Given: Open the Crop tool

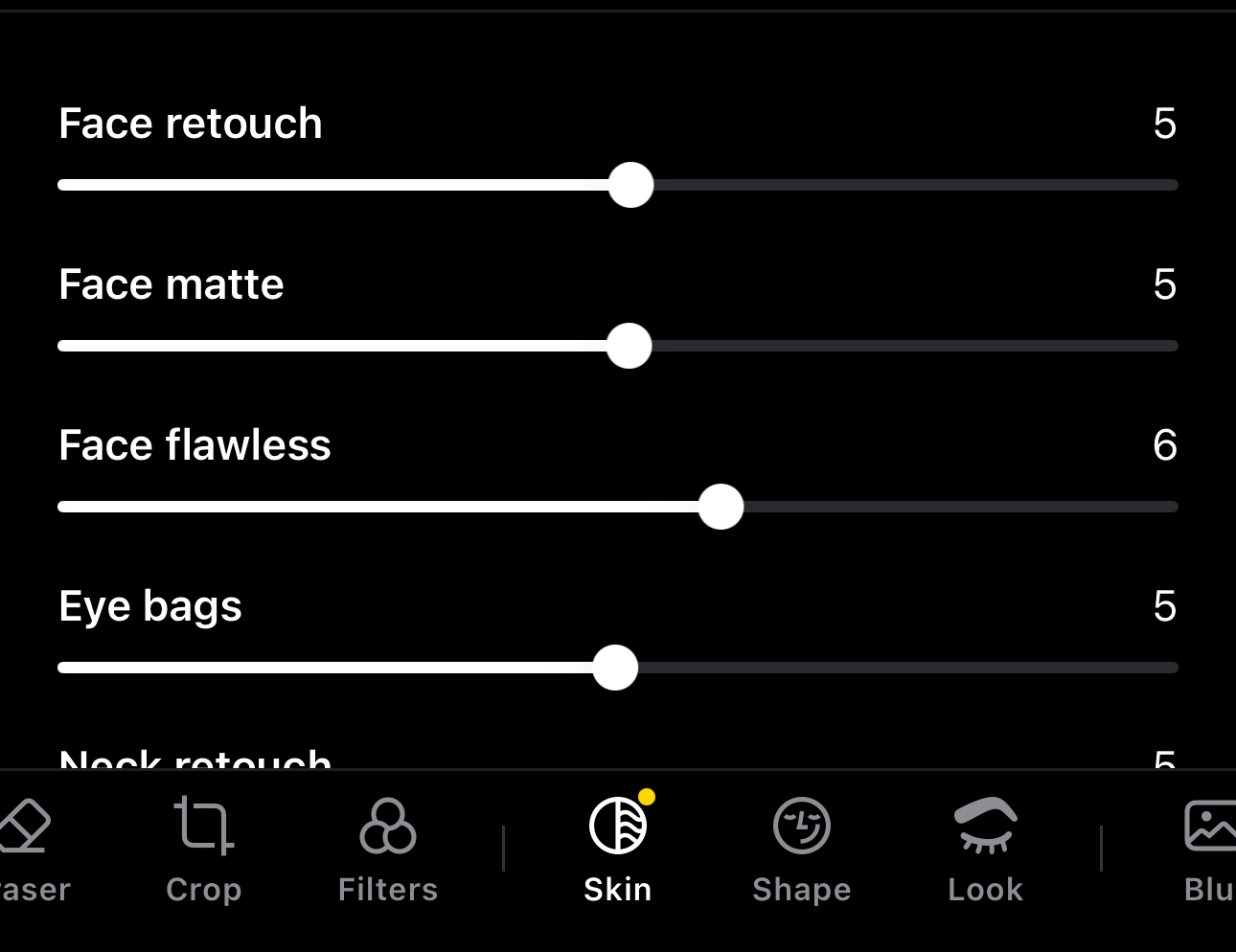Looking at the screenshot, I should tap(203, 849).
